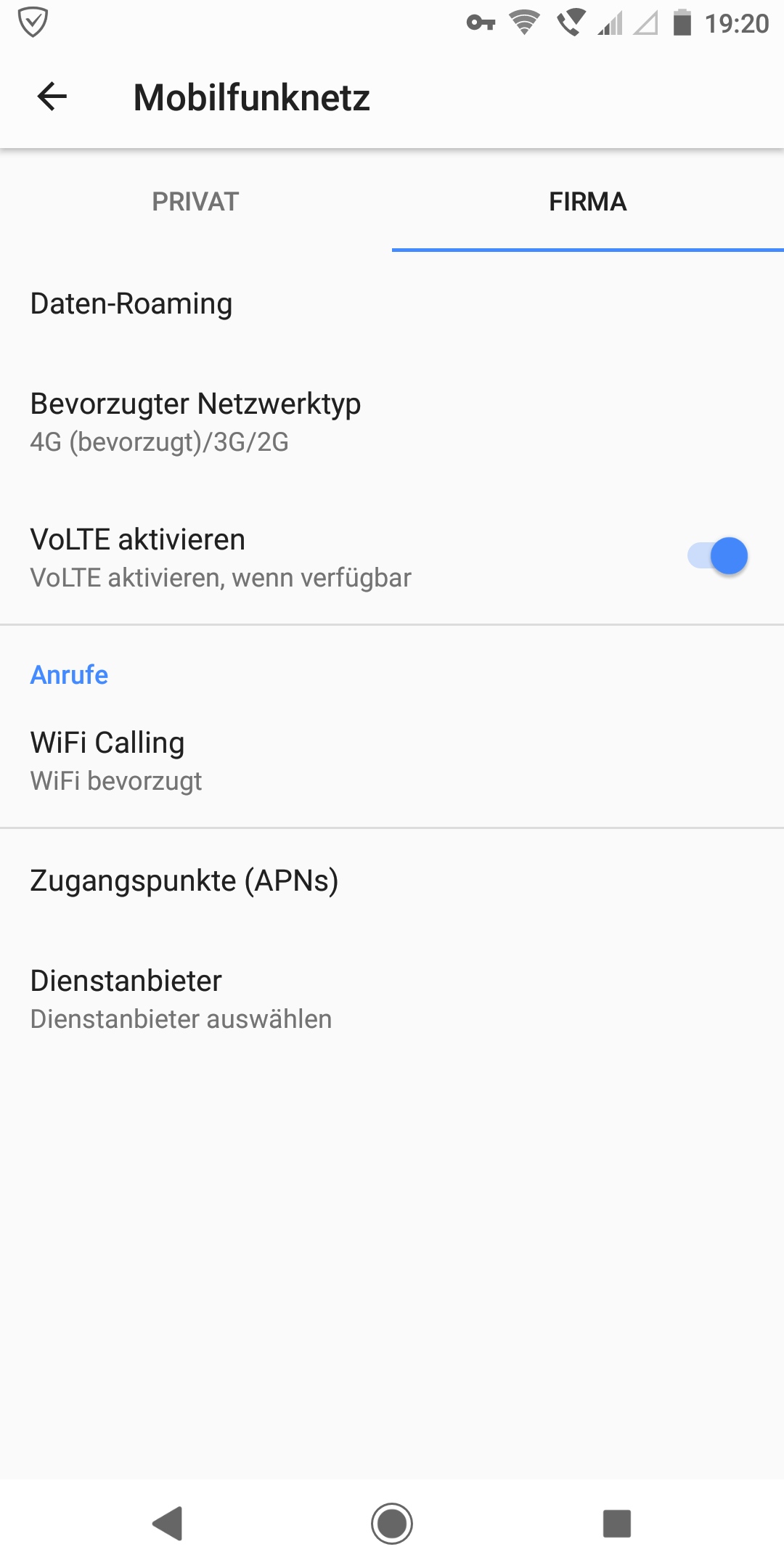Go back from Mobilfunknetz settings
This screenshot has width=784, height=1568.
pyautogui.click(x=52, y=97)
